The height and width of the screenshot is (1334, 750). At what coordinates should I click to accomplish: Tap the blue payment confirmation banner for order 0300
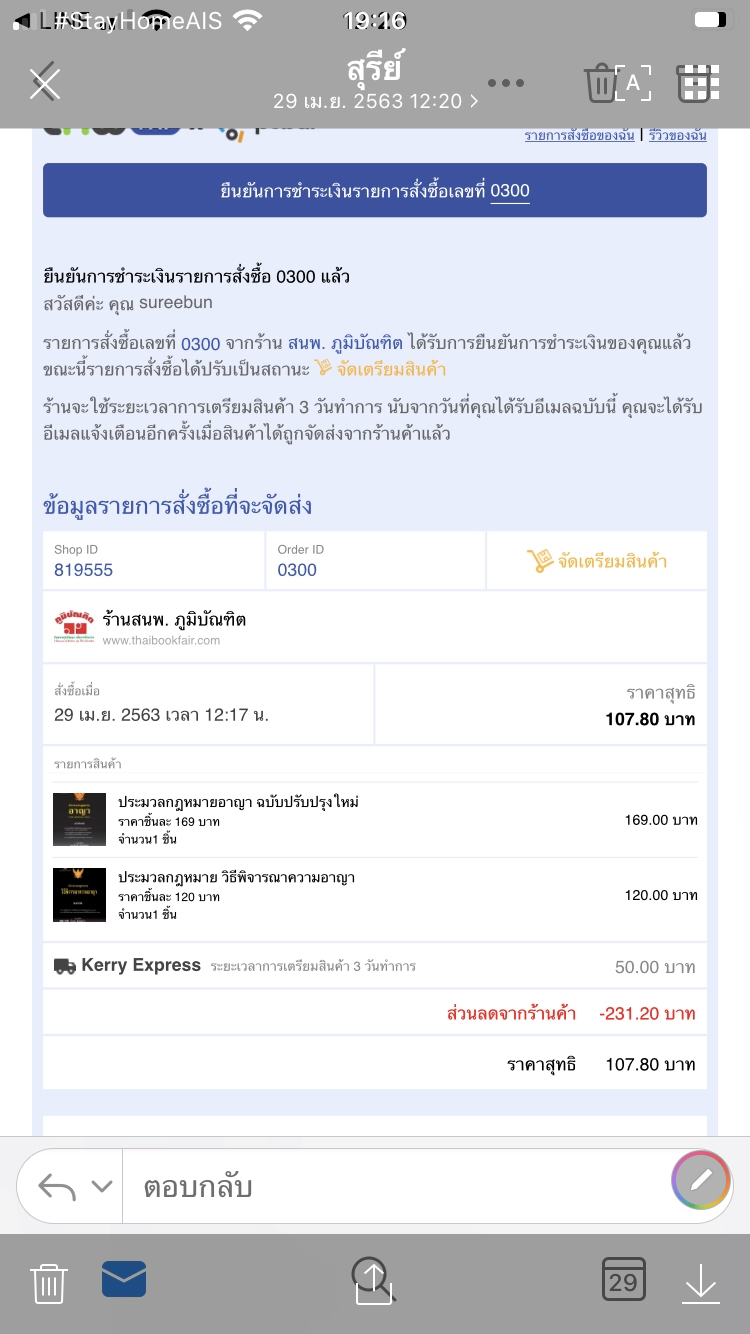(375, 191)
